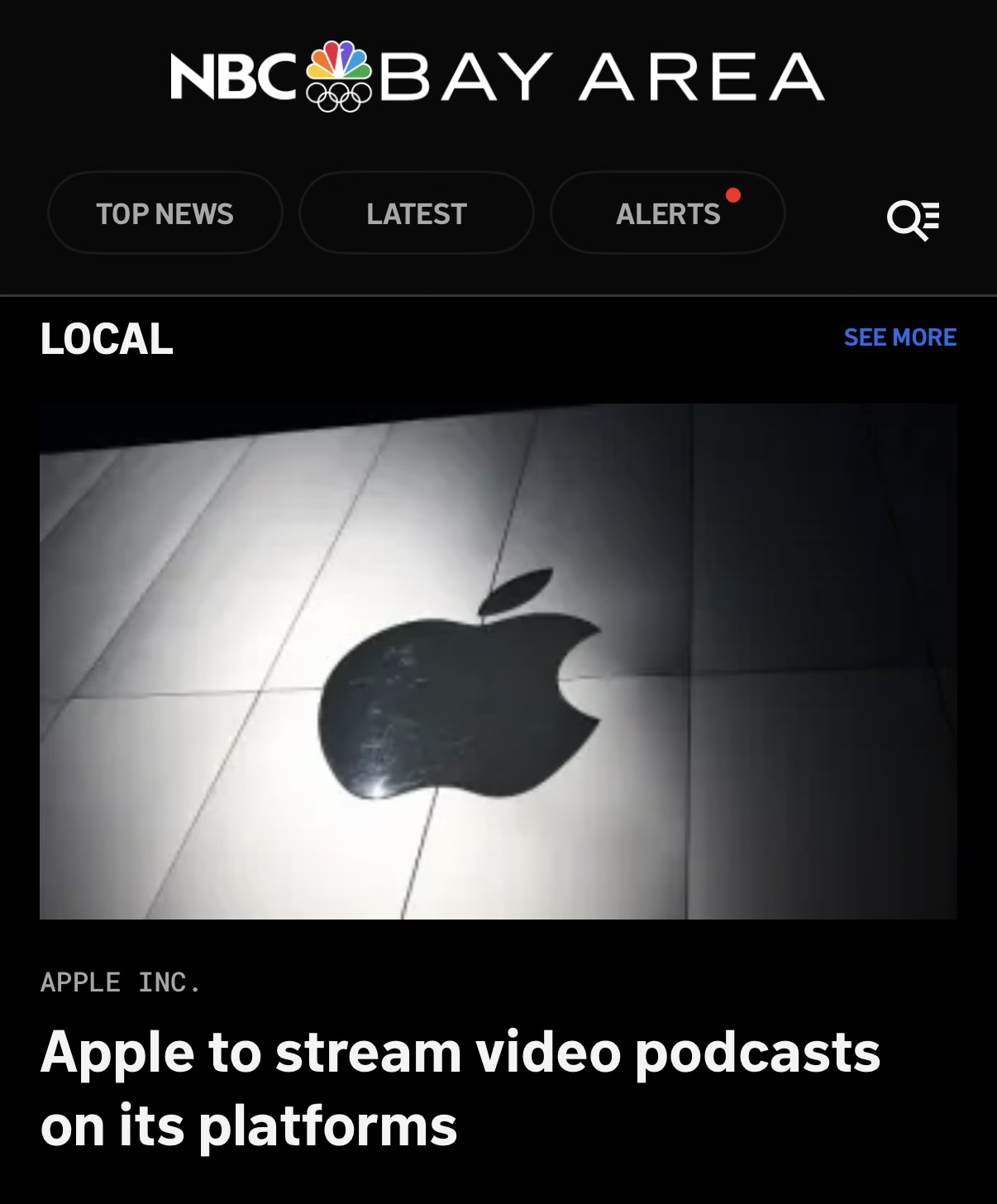997x1204 pixels.
Task: Open the Apple logo article image
Action: (x=498, y=661)
